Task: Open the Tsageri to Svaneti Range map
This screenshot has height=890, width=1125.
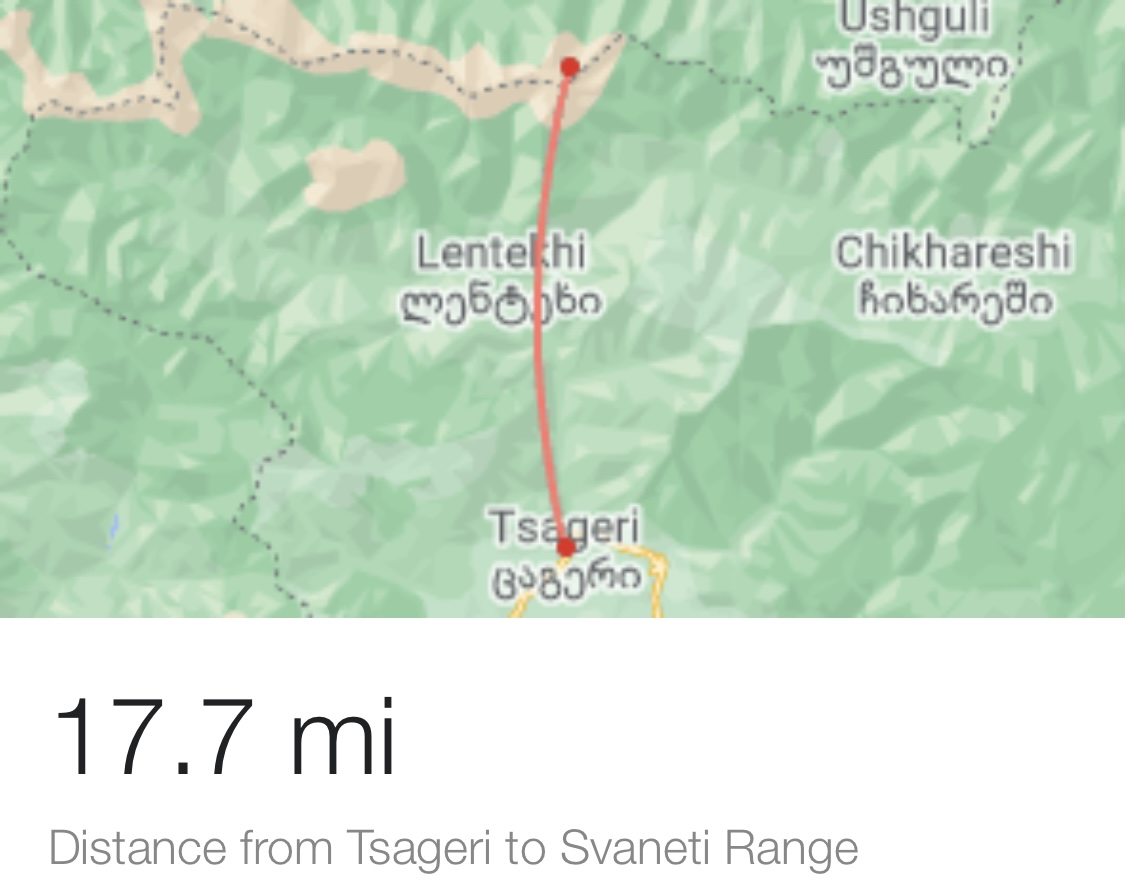Action: coord(562,308)
